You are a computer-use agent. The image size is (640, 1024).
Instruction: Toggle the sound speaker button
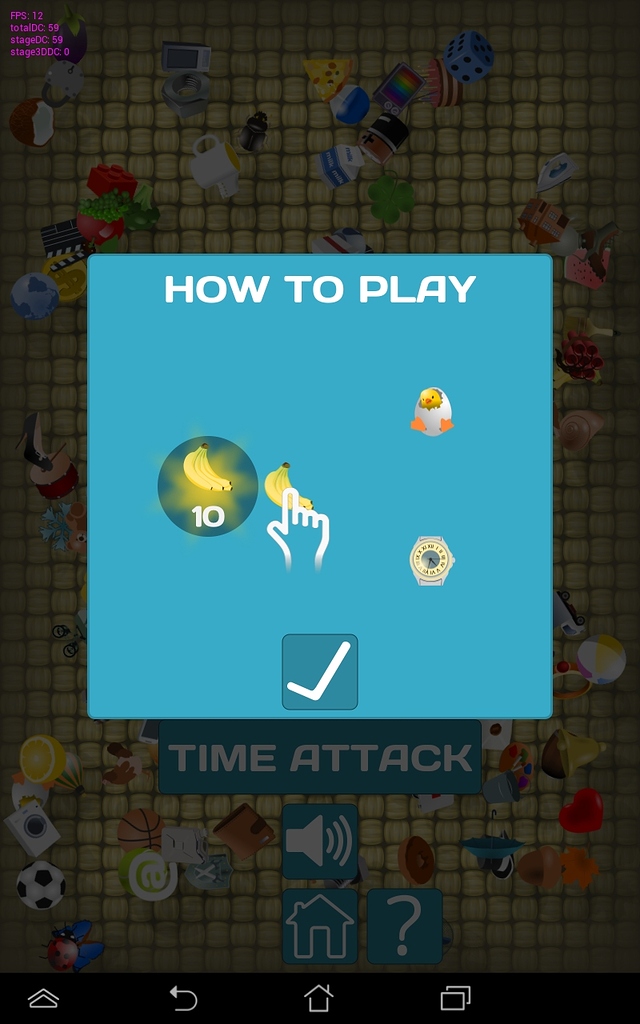(x=320, y=842)
